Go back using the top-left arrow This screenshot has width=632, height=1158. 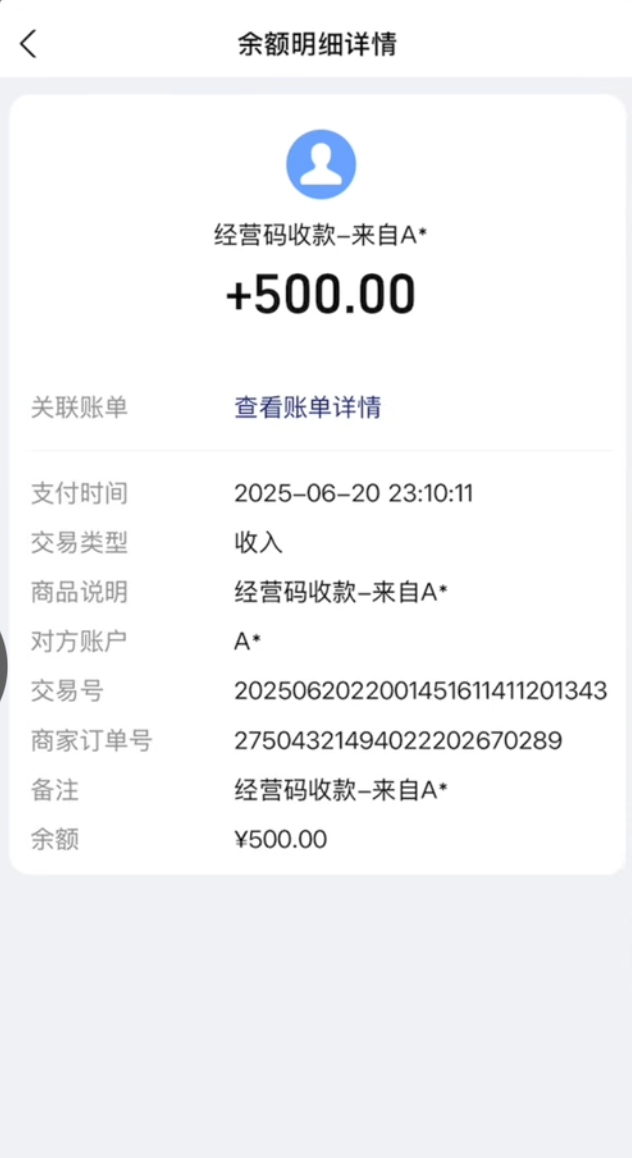click(x=28, y=44)
